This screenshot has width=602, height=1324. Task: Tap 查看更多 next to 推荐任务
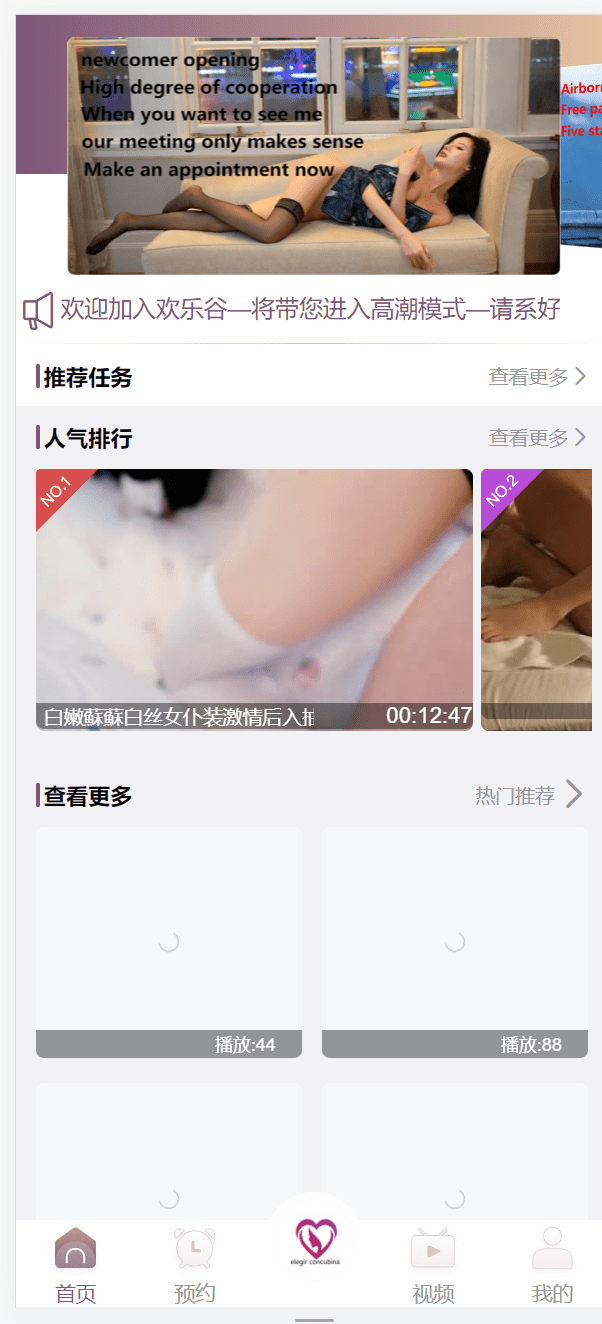click(x=537, y=377)
